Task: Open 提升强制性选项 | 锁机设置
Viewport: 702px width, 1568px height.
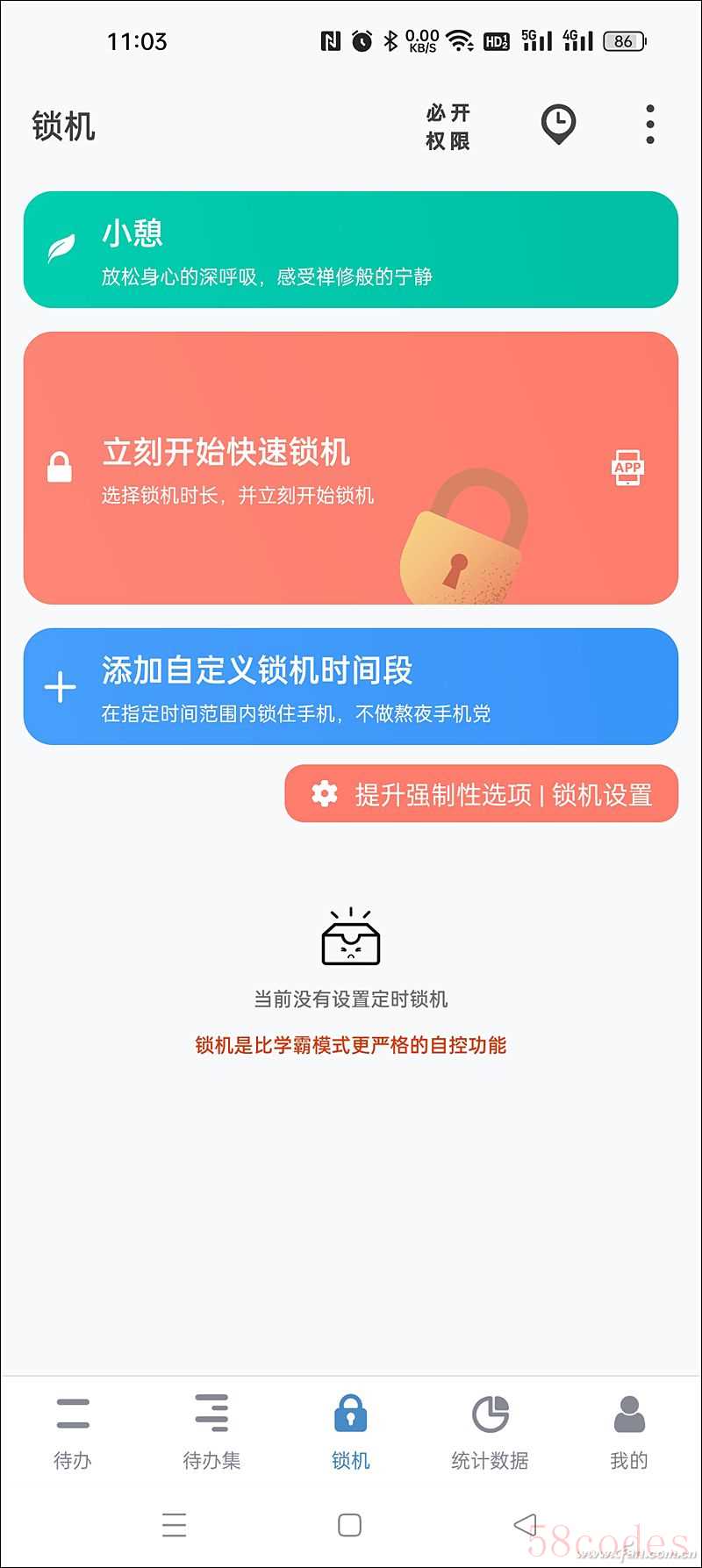Action: tap(482, 794)
